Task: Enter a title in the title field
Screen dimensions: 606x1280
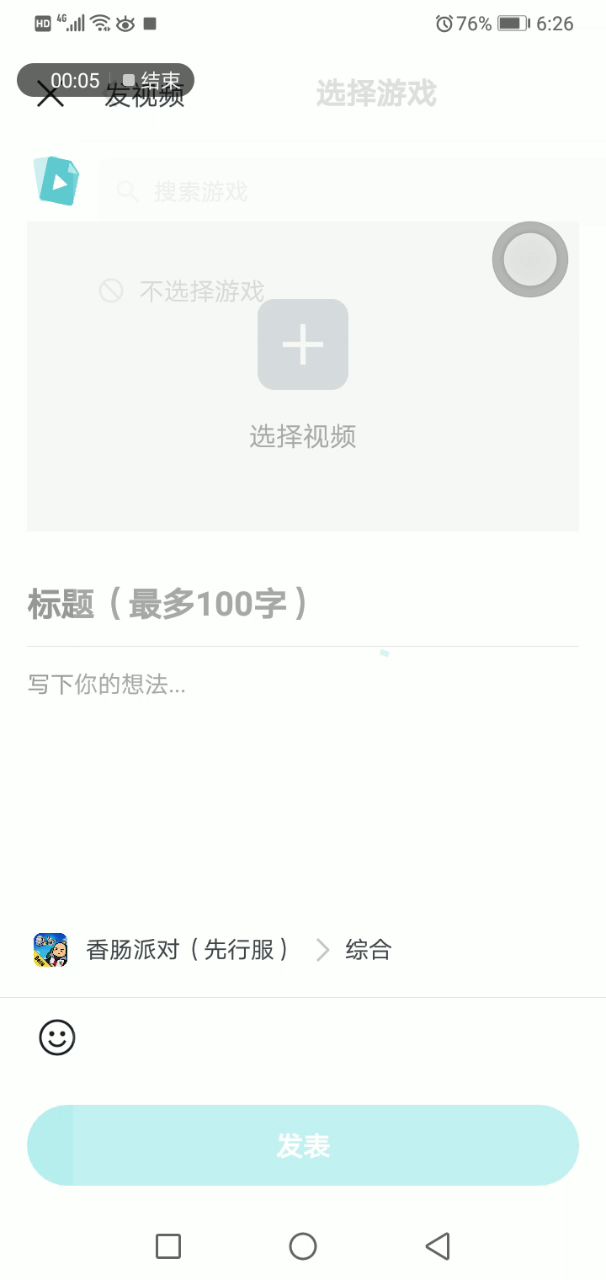Action: click(x=302, y=604)
